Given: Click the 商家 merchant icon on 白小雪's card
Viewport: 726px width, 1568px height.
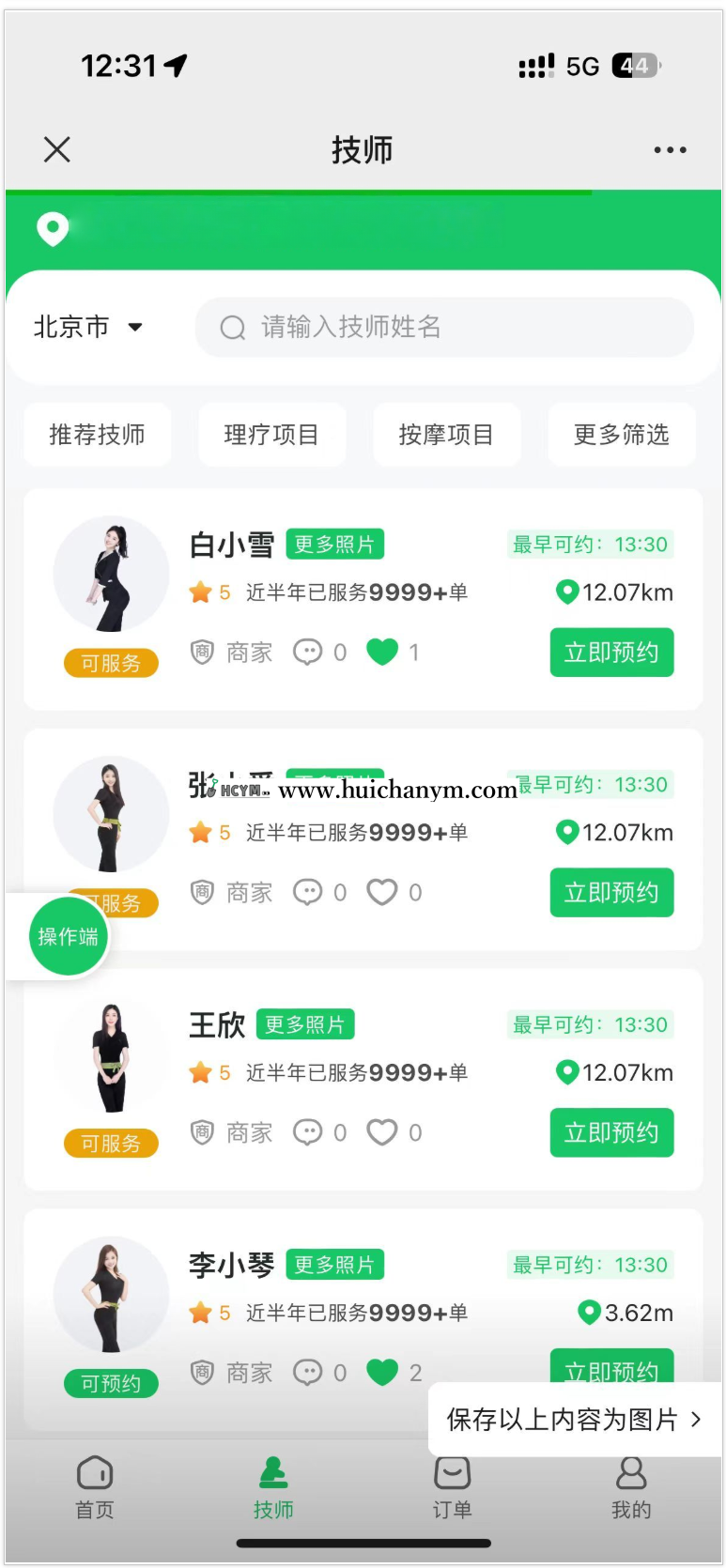Looking at the screenshot, I should (x=203, y=652).
